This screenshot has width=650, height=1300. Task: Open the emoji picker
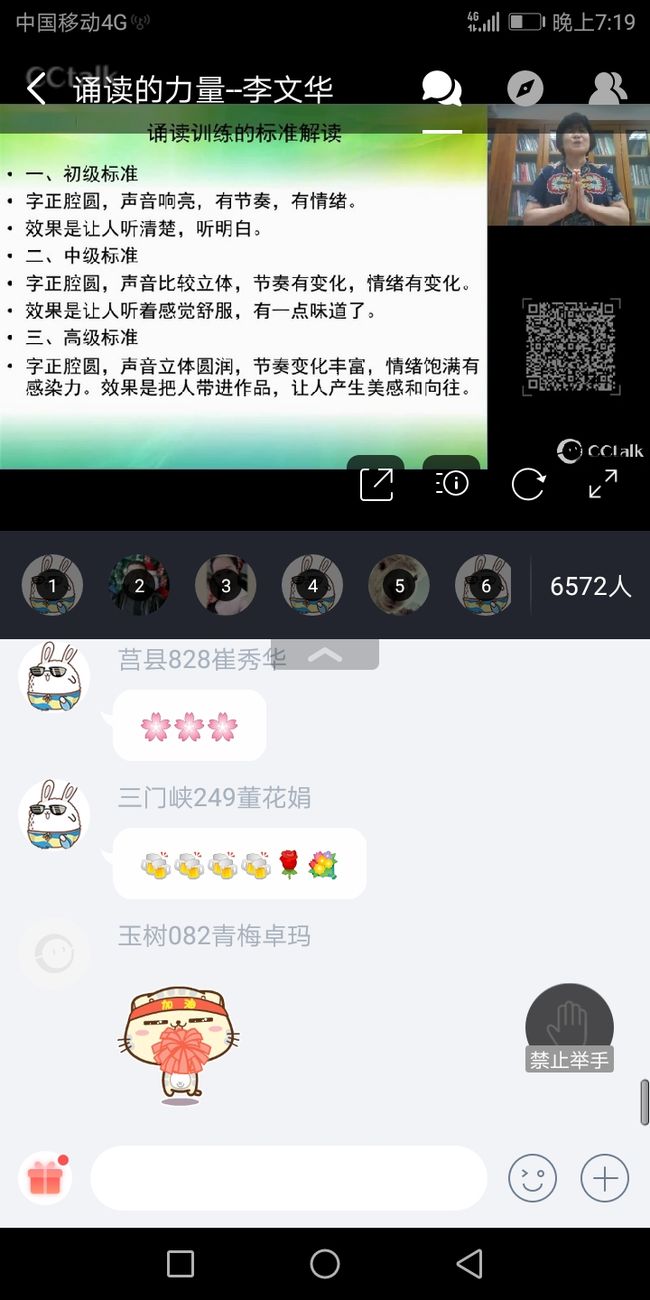coord(532,1178)
